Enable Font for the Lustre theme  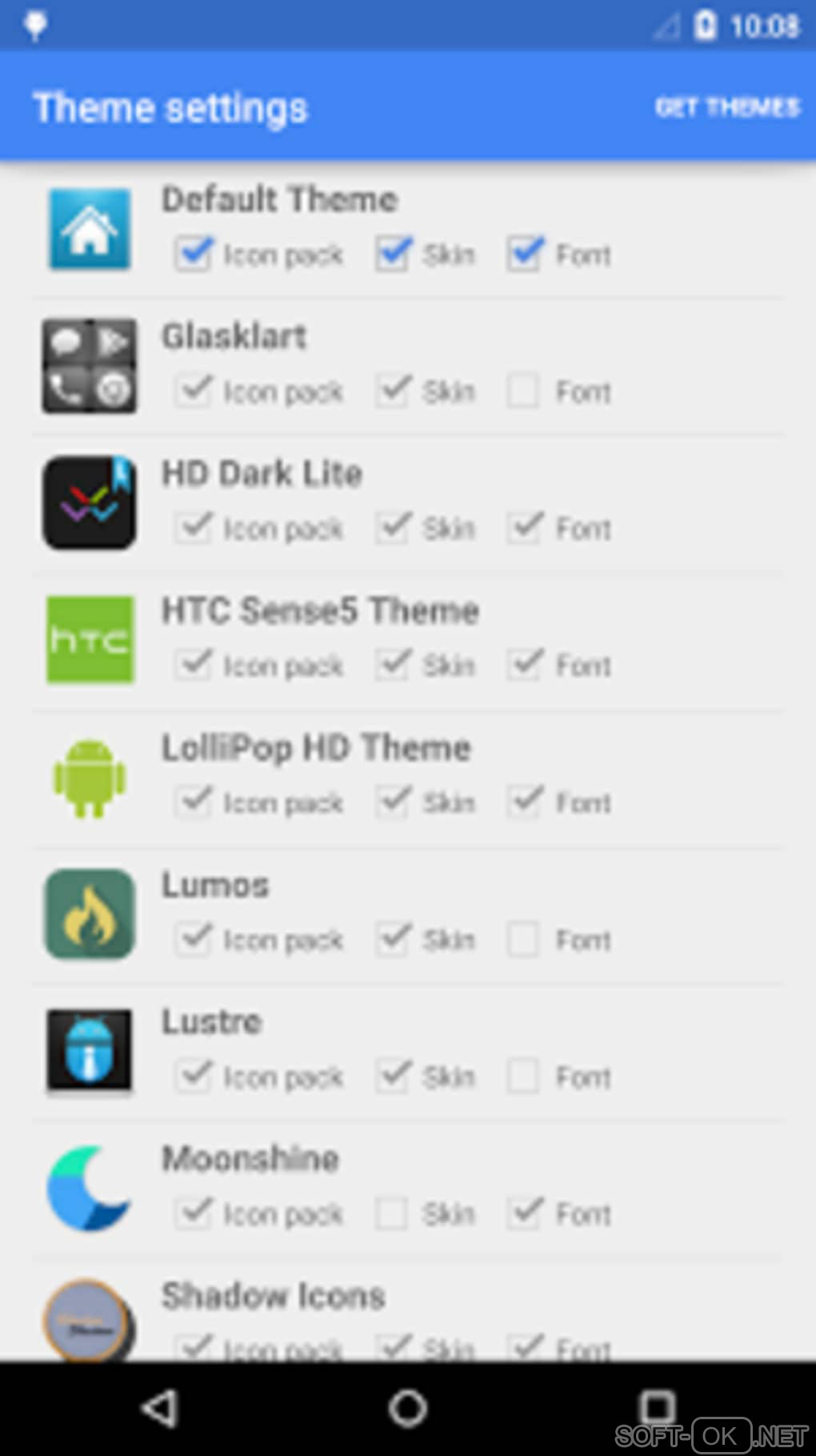coord(524,1077)
